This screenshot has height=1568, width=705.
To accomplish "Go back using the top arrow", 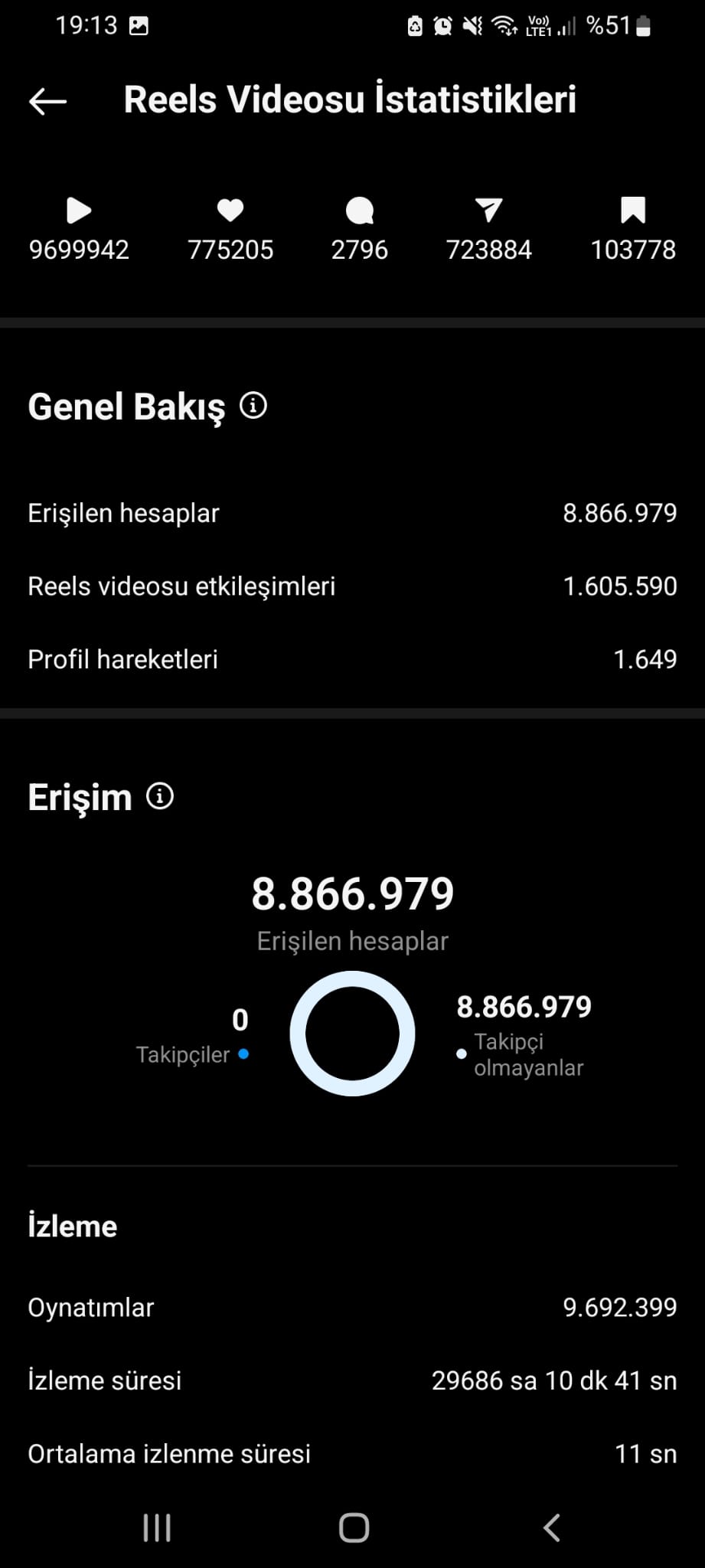I will click(47, 101).
